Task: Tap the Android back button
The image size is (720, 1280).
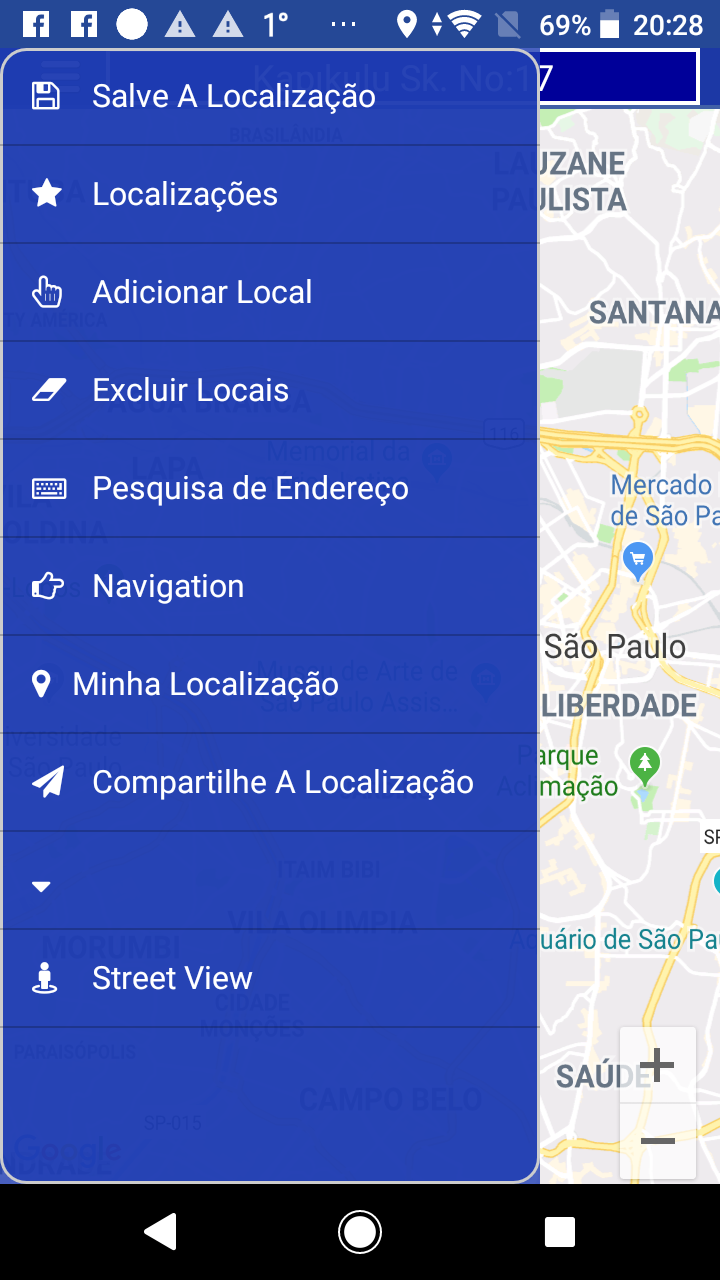Action: (x=161, y=1232)
